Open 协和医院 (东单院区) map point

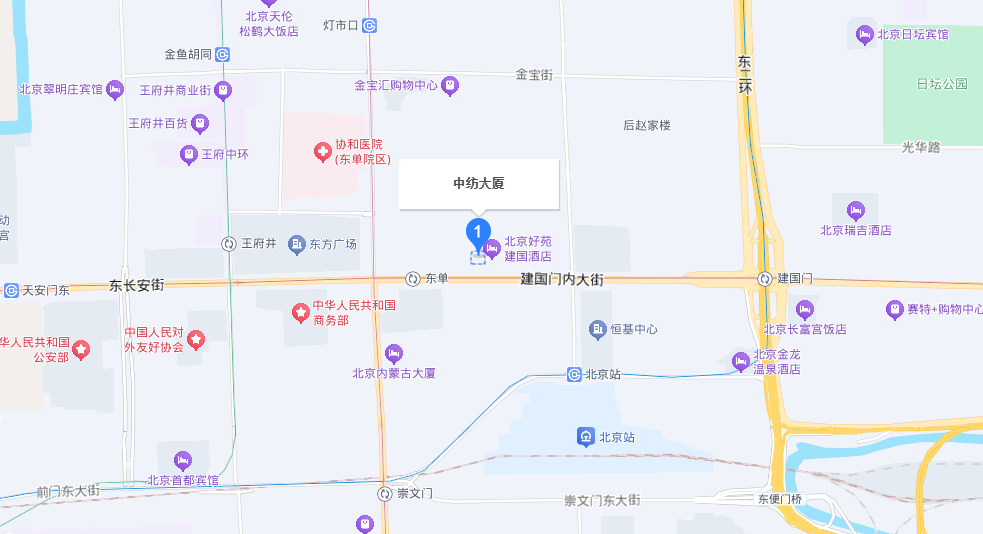point(323,152)
